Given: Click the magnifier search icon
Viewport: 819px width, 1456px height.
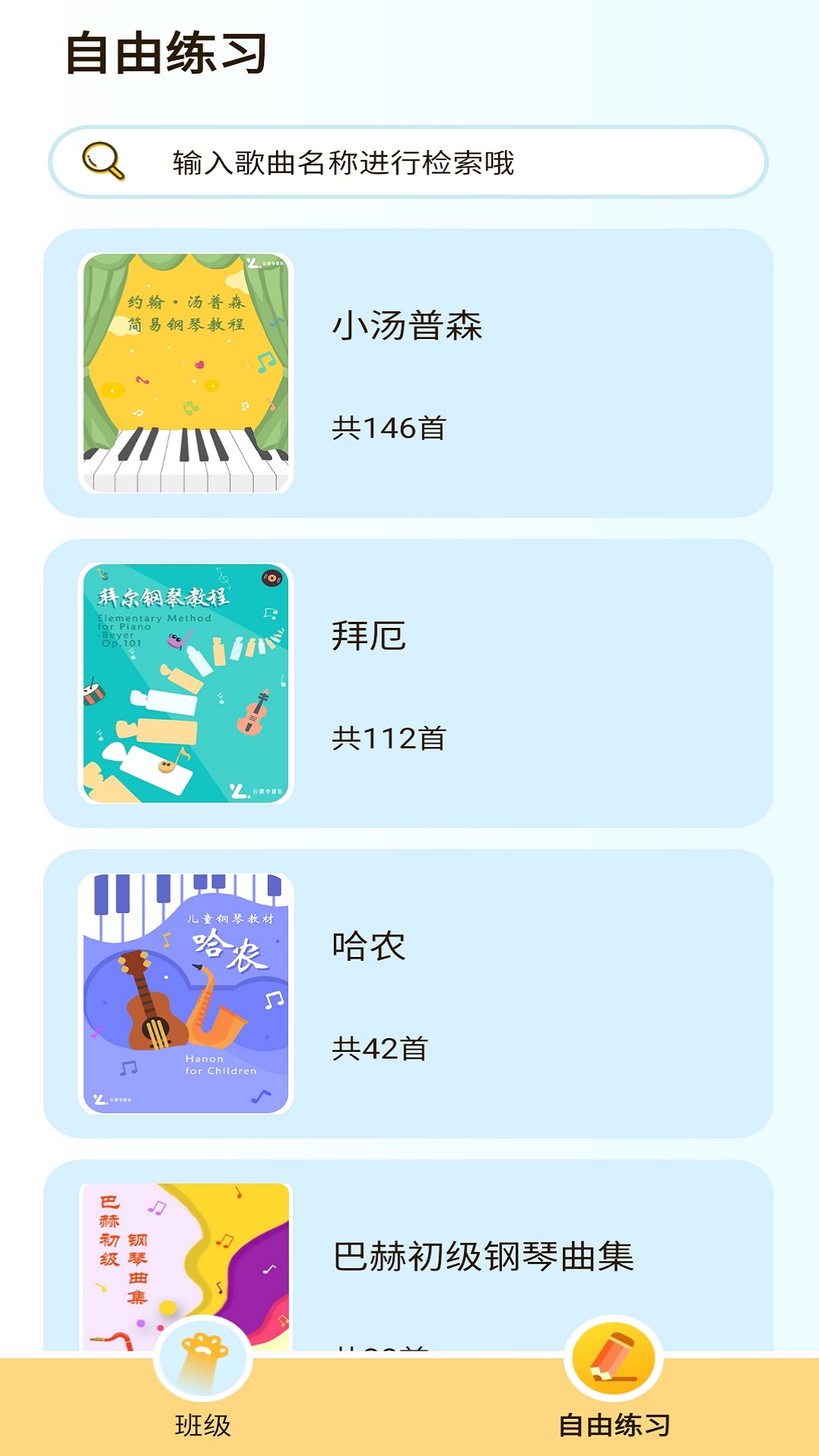Looking at the screenshot, I should click(102, 161).
